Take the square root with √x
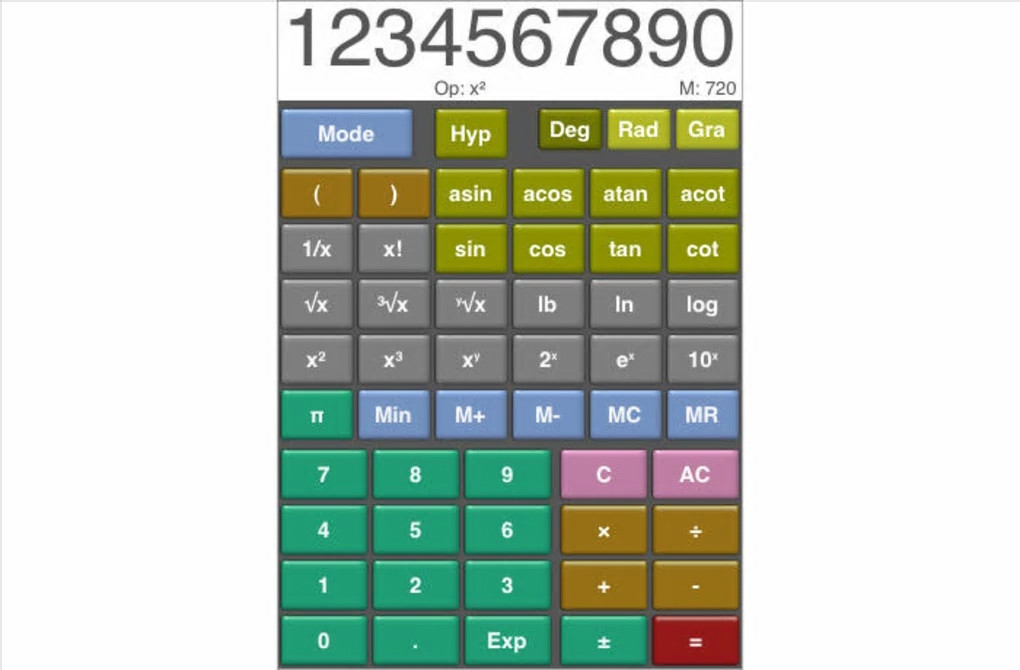Screen dimensions: 1020x670 (x=316, y=305)
